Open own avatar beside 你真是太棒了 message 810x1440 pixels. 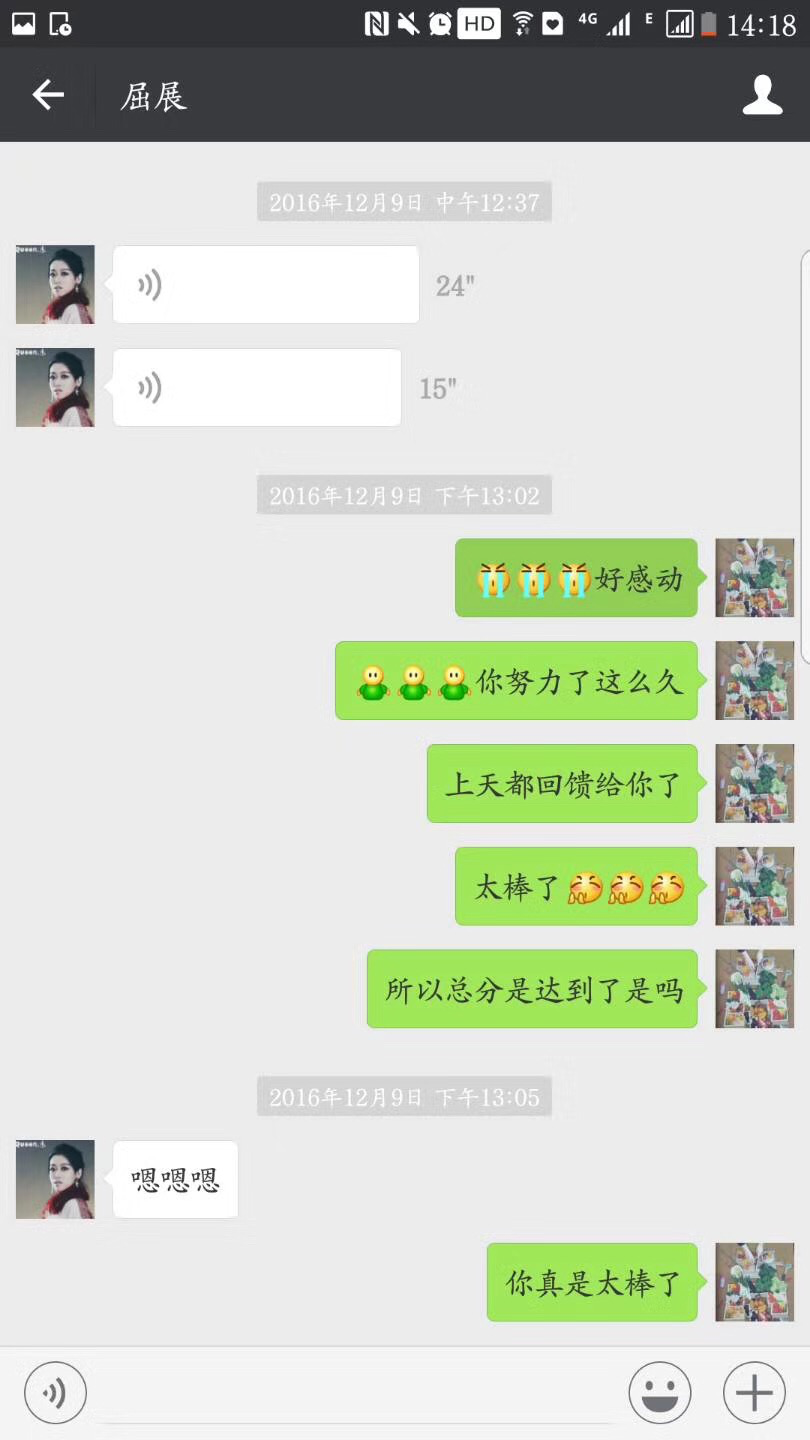754,1282
